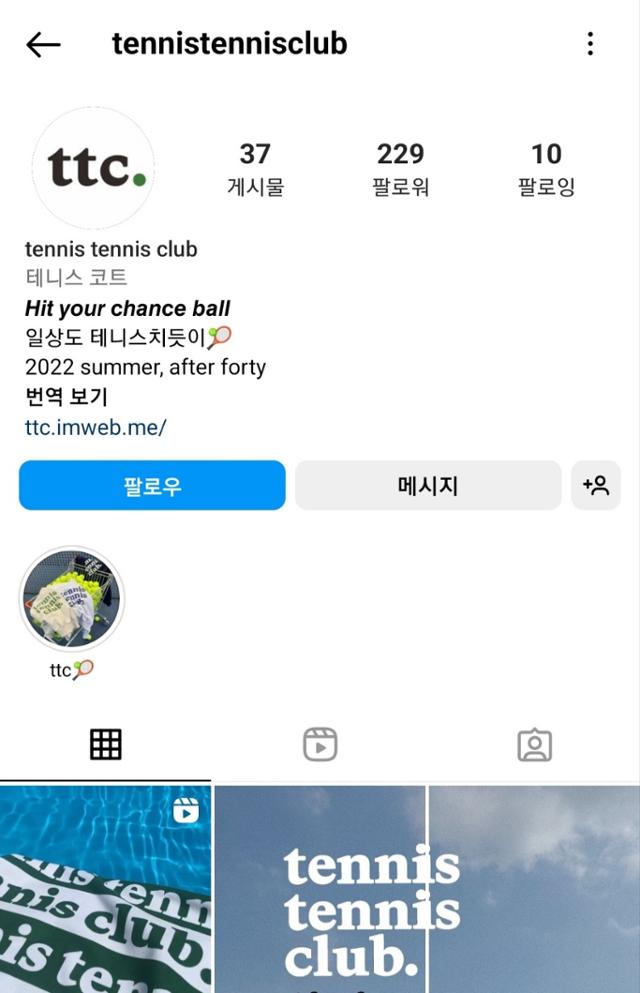This screenshot has width=640, height=993.
Task: Open the pool towel reel post
Action: coord(105,890)
